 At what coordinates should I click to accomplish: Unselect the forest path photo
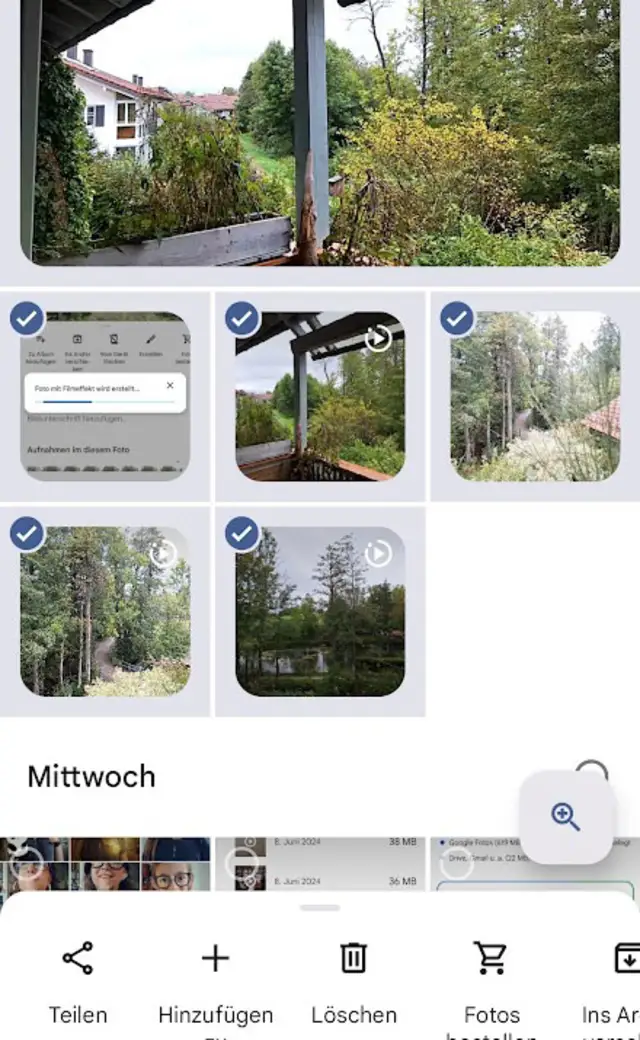[x=27, y=534]
